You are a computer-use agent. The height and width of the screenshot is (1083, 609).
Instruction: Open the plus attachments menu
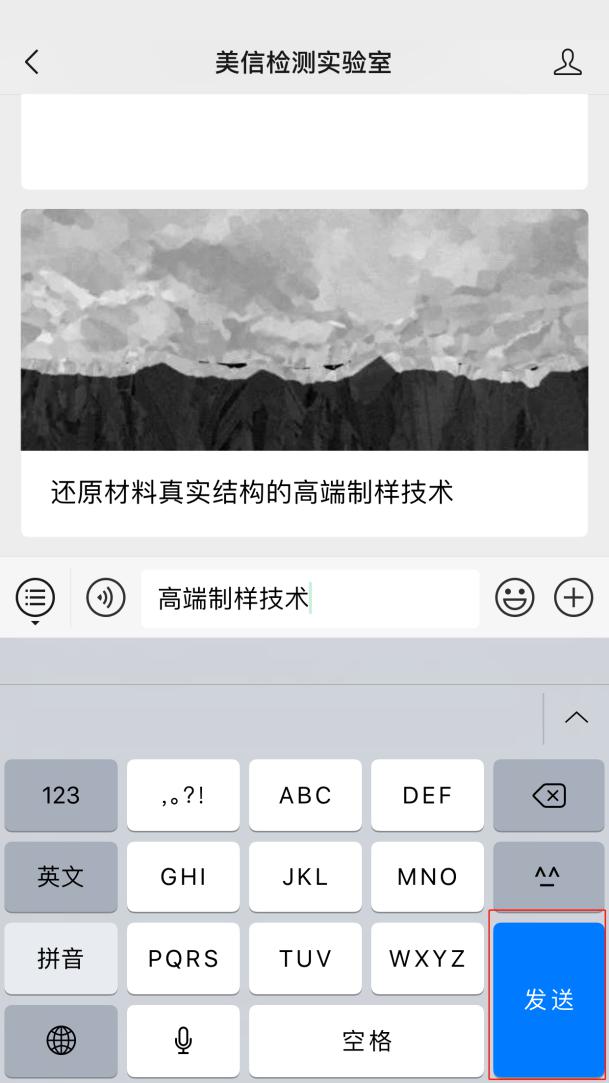pyautogui.click(x=574, y=598)
